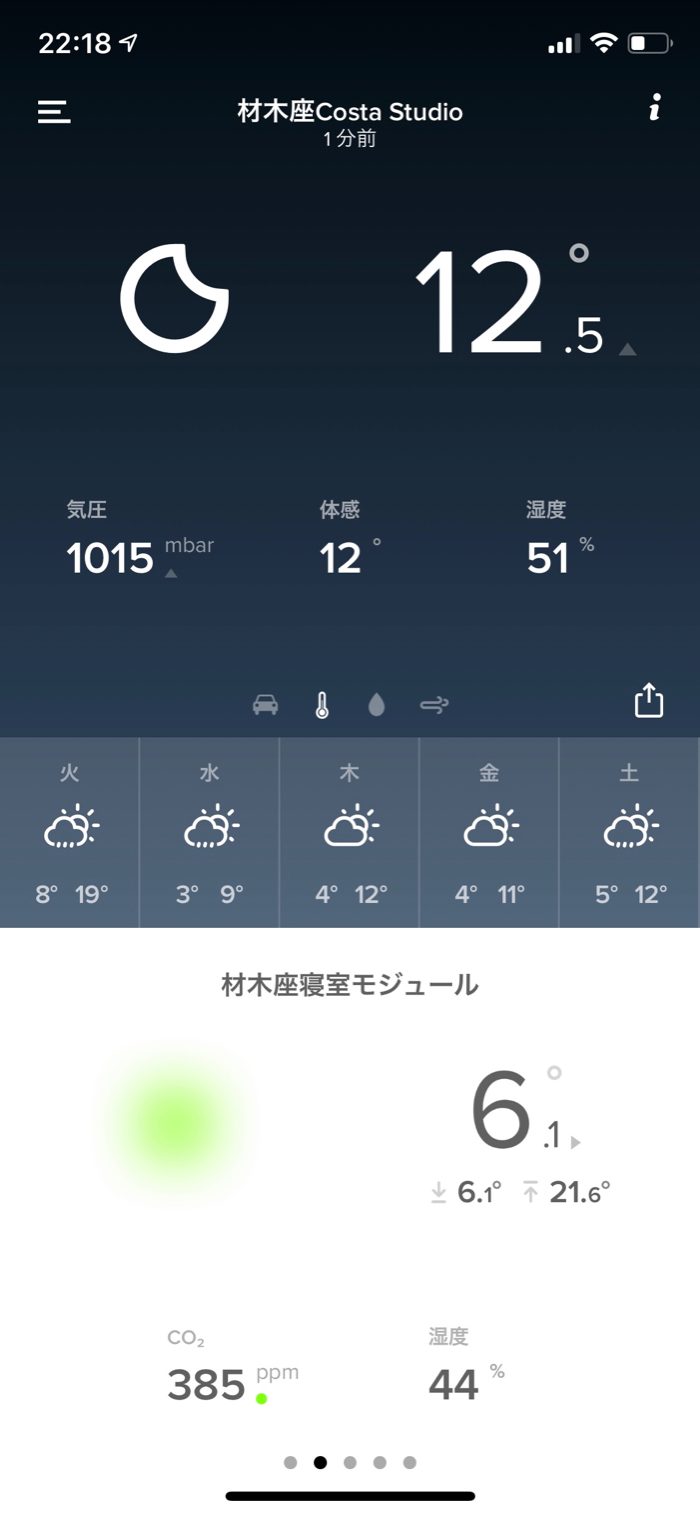The height and width of the screenshot is (1516, 700).
Task: Share the weather data
Action: click(x=649, y=700)
